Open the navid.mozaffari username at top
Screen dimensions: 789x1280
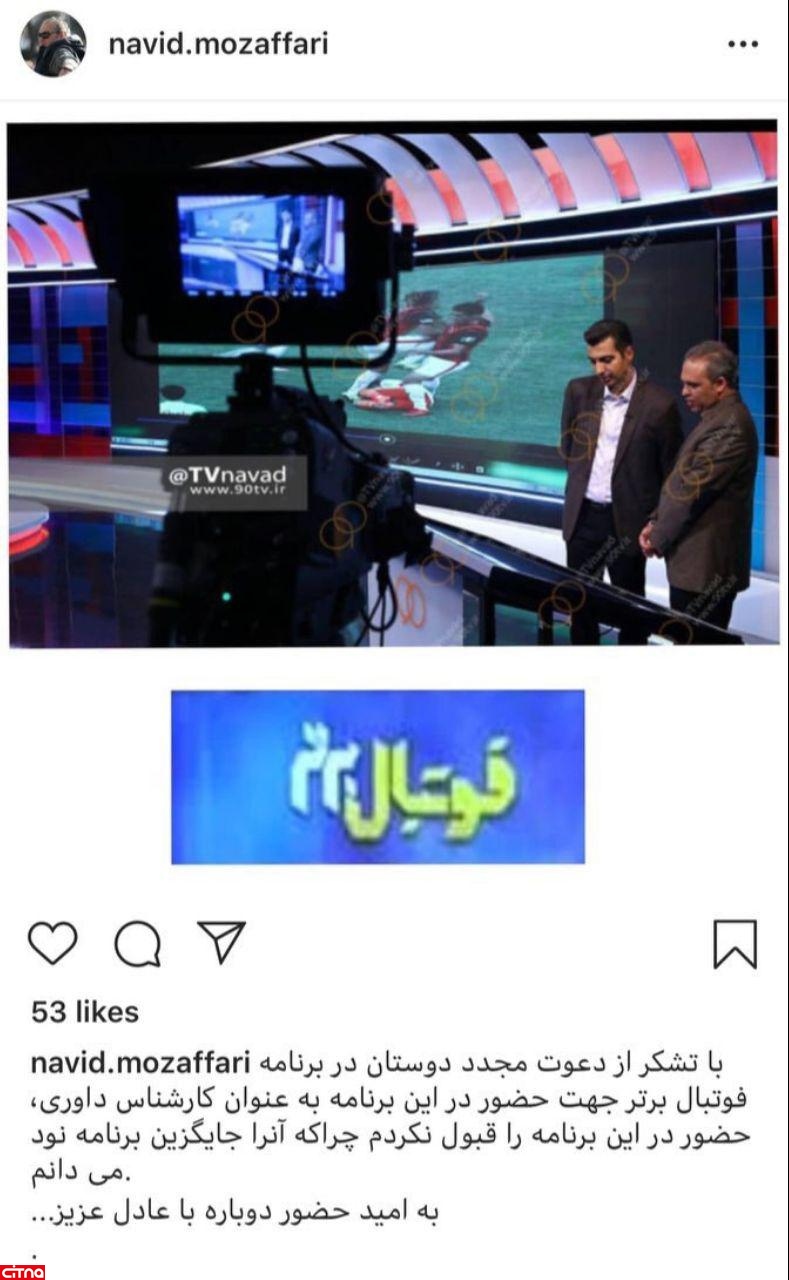[x=218, y=44]
